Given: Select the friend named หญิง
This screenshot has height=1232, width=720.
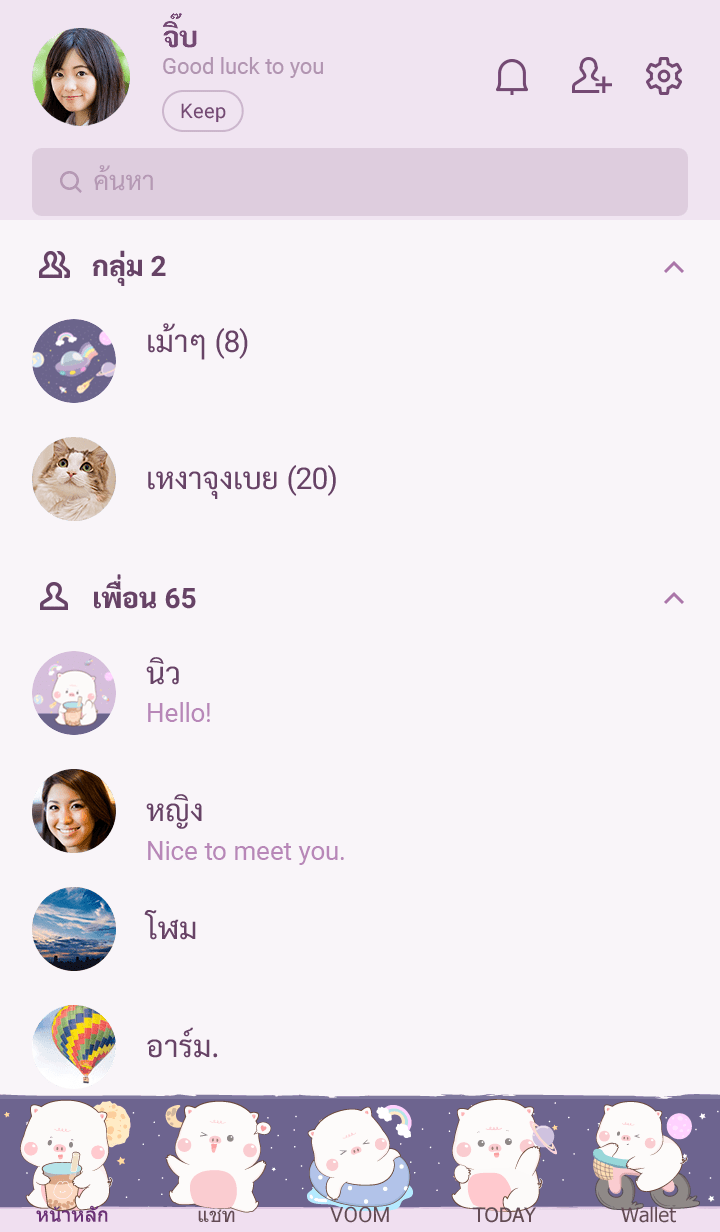Looking at the screenshot, I should coord(175,811).
